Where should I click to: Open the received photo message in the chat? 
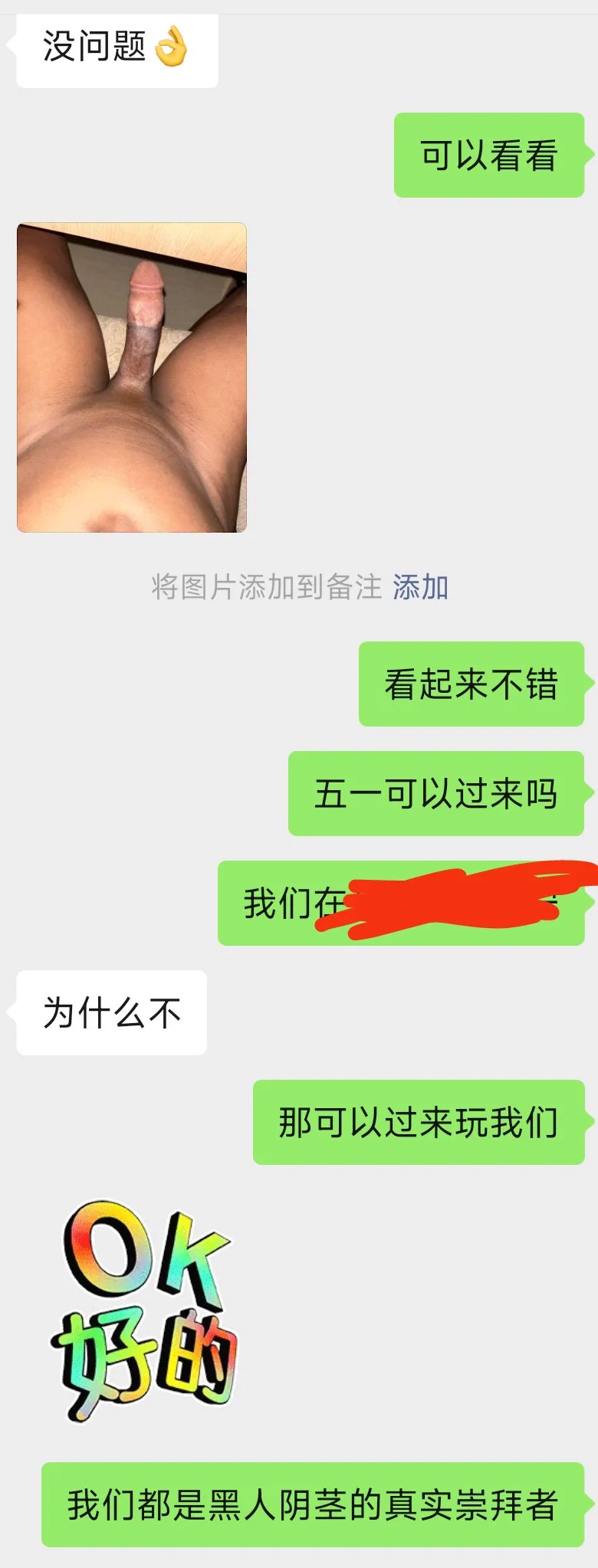point(132,378)
